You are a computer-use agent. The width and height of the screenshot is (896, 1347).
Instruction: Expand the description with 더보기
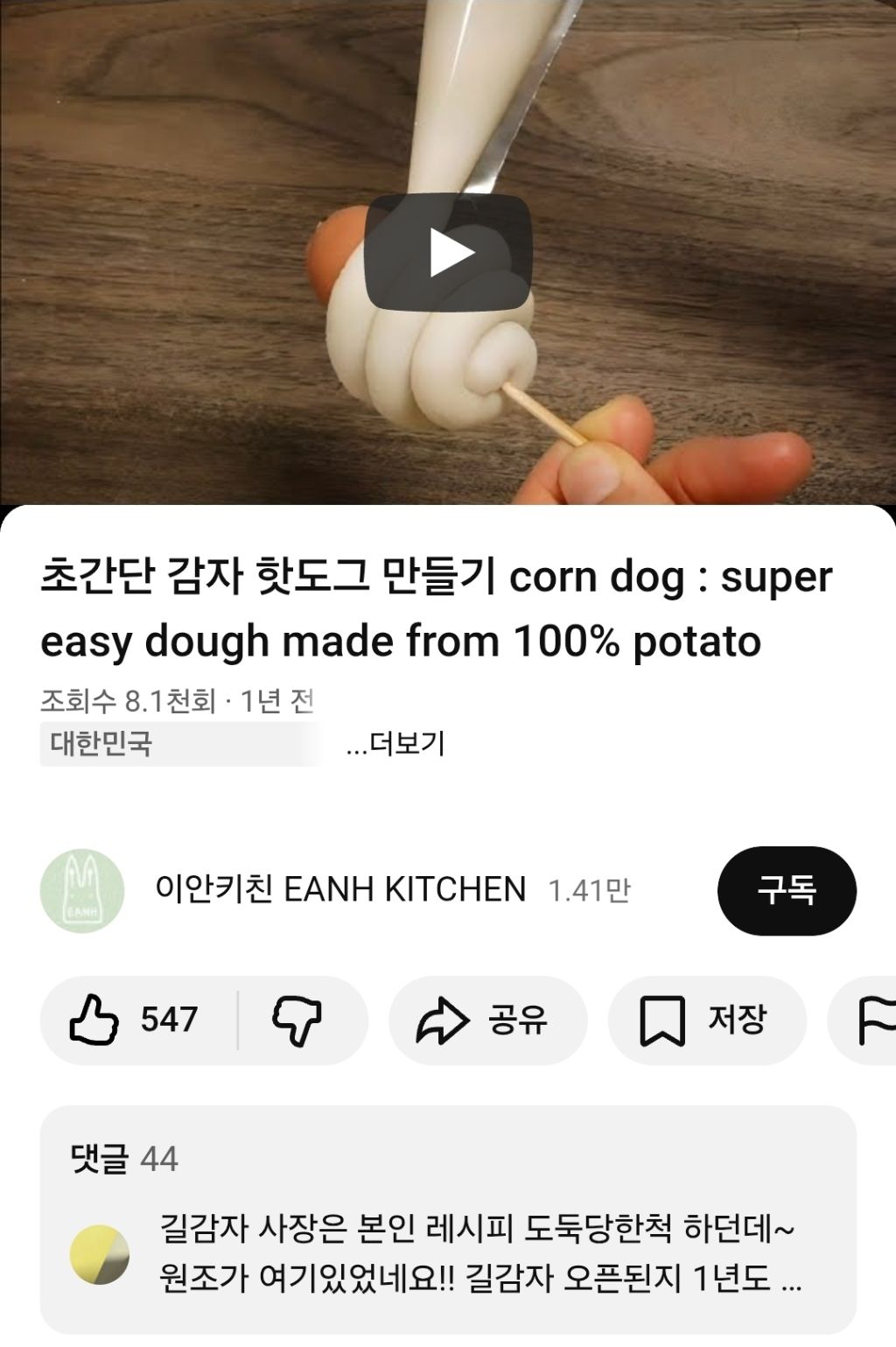(396, 745)
